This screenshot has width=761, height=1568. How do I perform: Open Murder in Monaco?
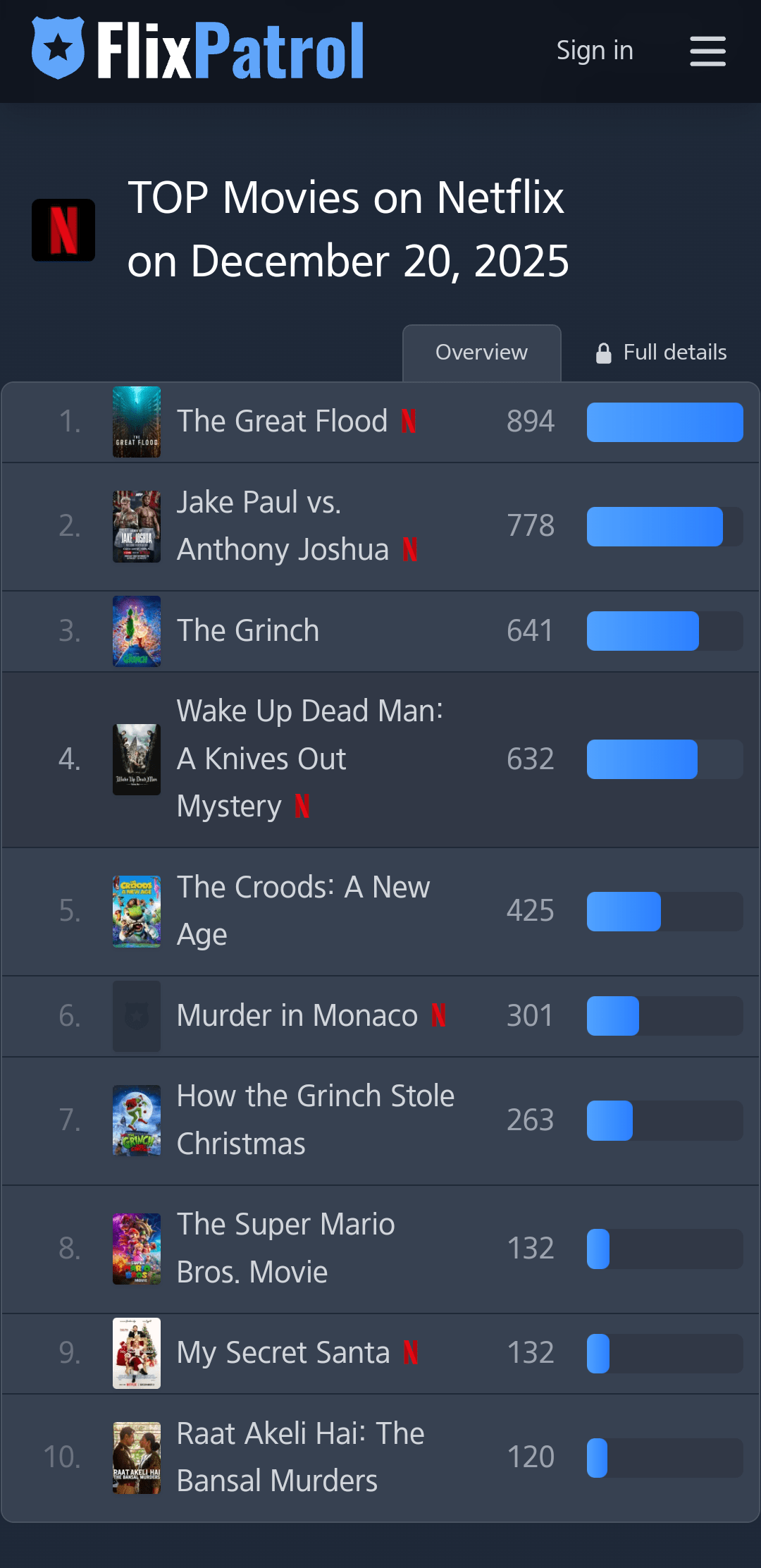pyautogui.click(x=297, y=1016)
